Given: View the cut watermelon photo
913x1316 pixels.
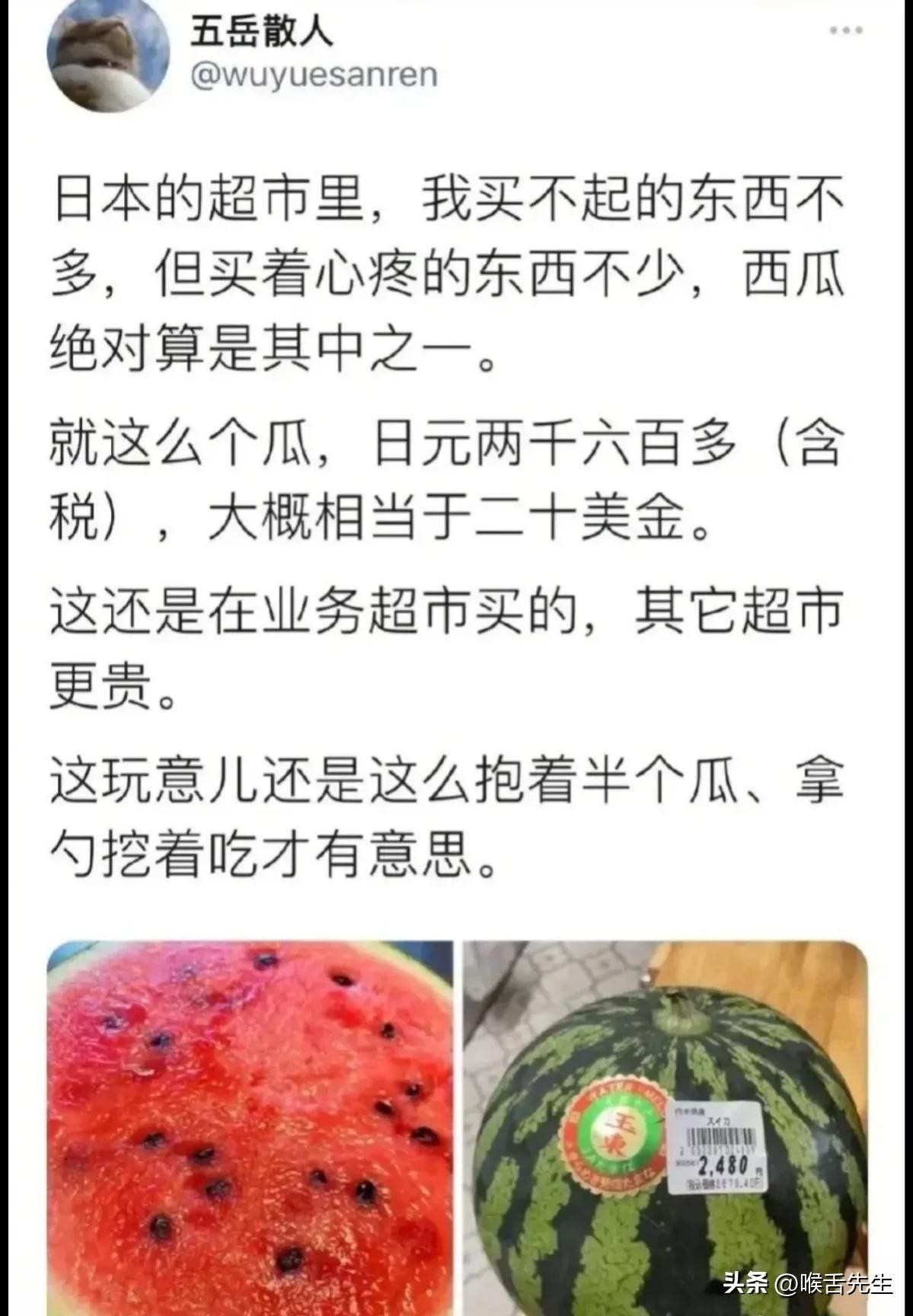Looking at the screenshot, I should click(250, 1127).
